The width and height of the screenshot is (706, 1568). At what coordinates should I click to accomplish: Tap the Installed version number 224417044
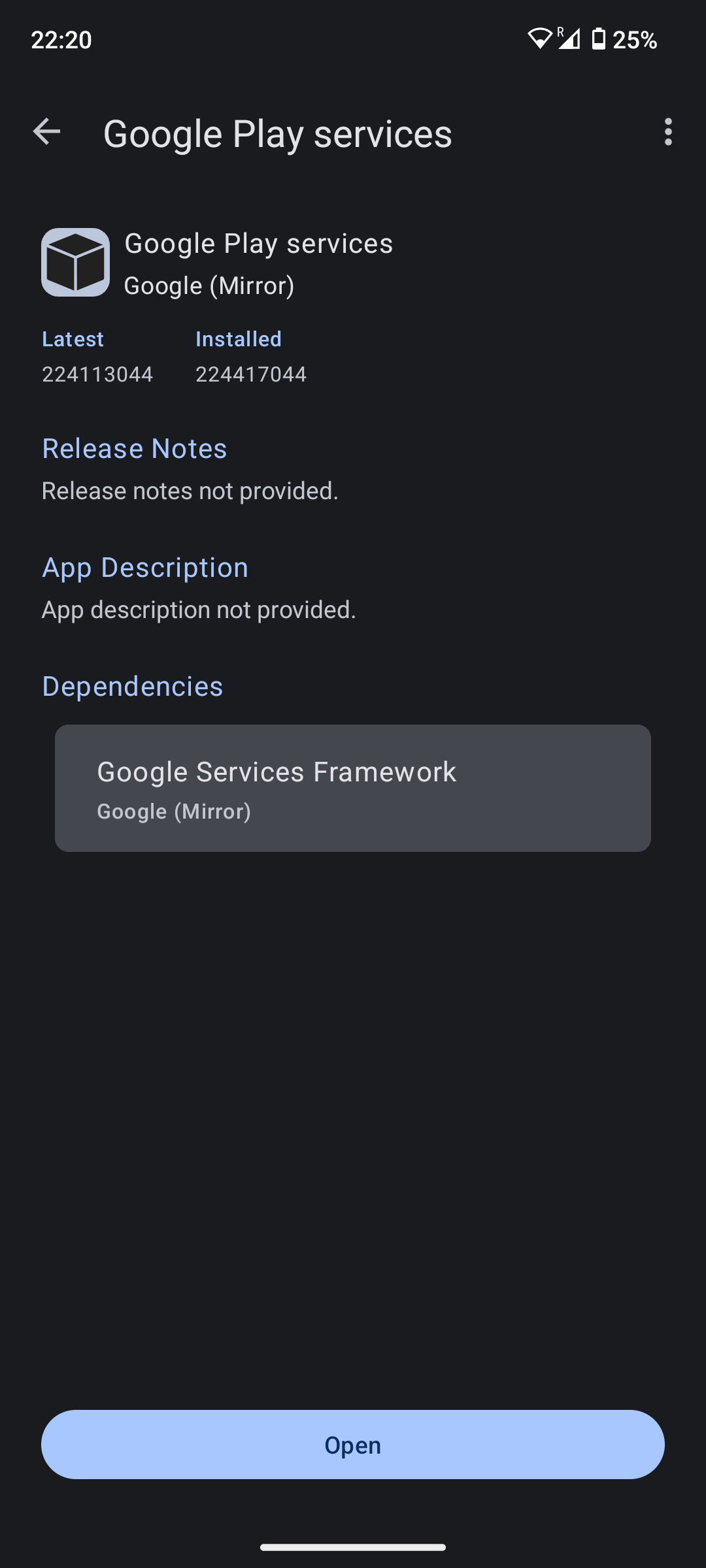pos(250,374)
